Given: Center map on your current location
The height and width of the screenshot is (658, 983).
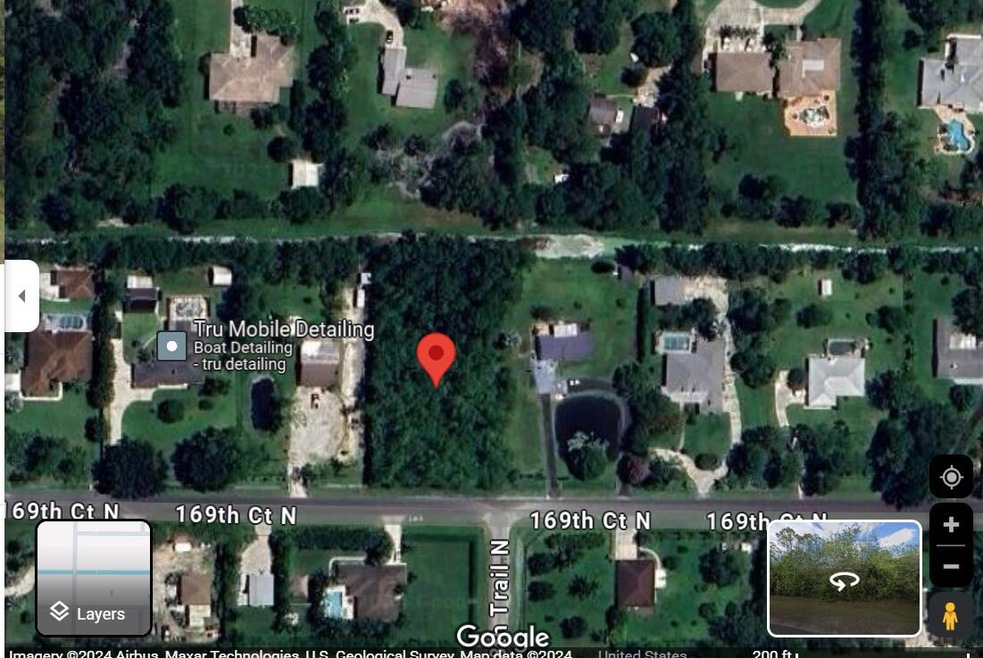Looking at the screenshot, I should tap(950, 477).
